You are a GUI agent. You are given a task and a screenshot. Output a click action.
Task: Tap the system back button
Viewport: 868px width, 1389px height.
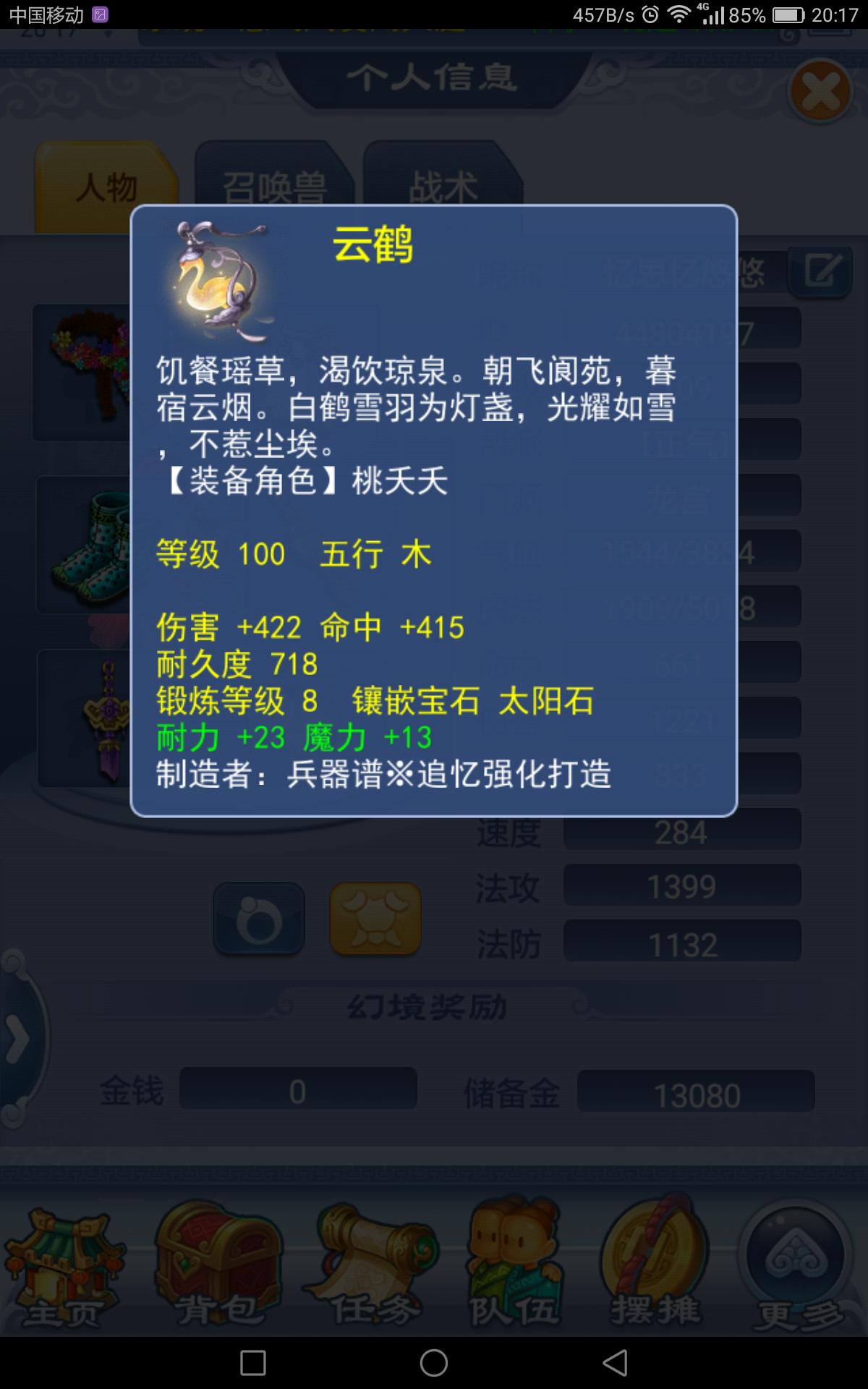coord(616,1363)
